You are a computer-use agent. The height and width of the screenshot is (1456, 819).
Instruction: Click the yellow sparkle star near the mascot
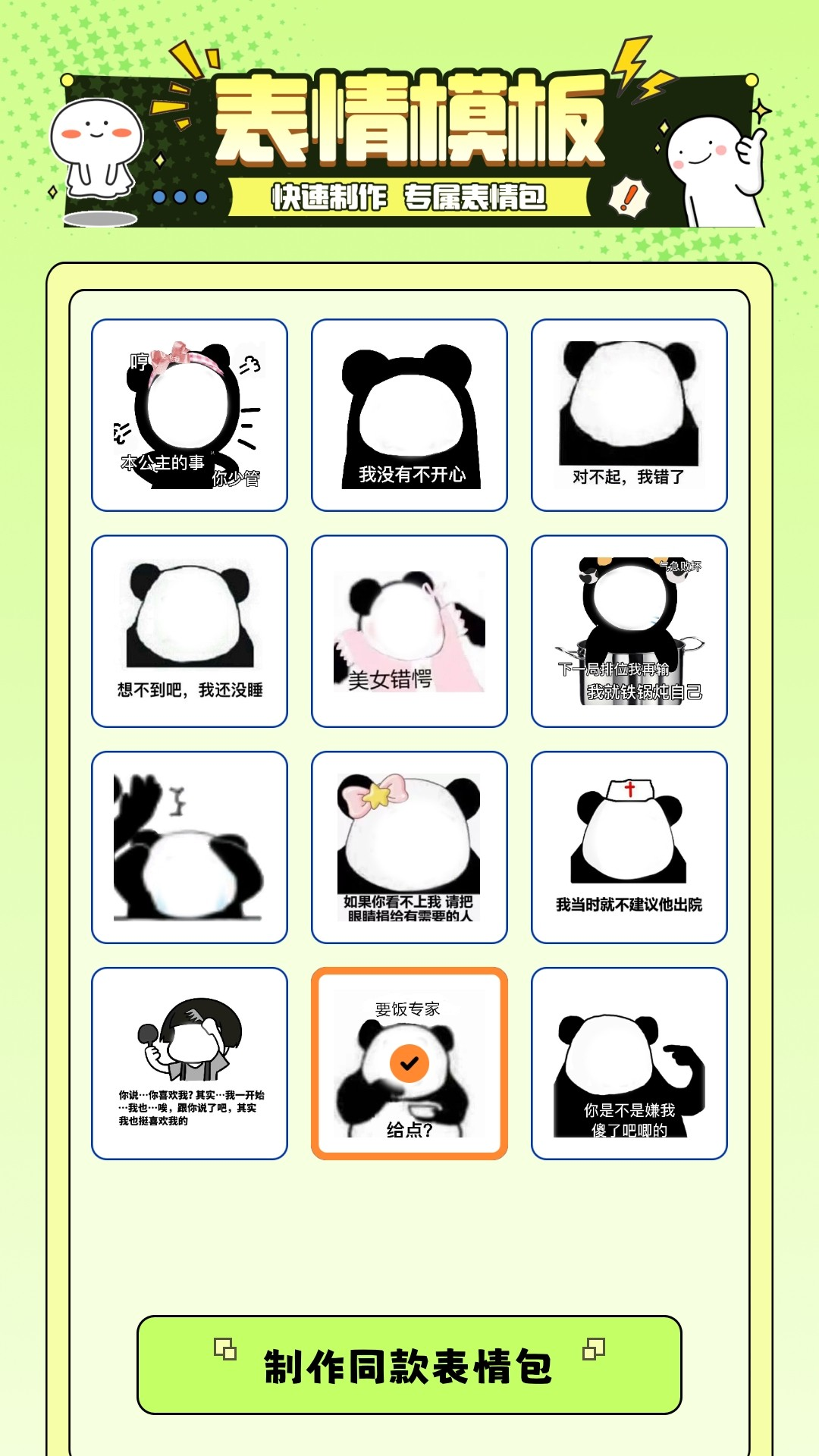761,110
